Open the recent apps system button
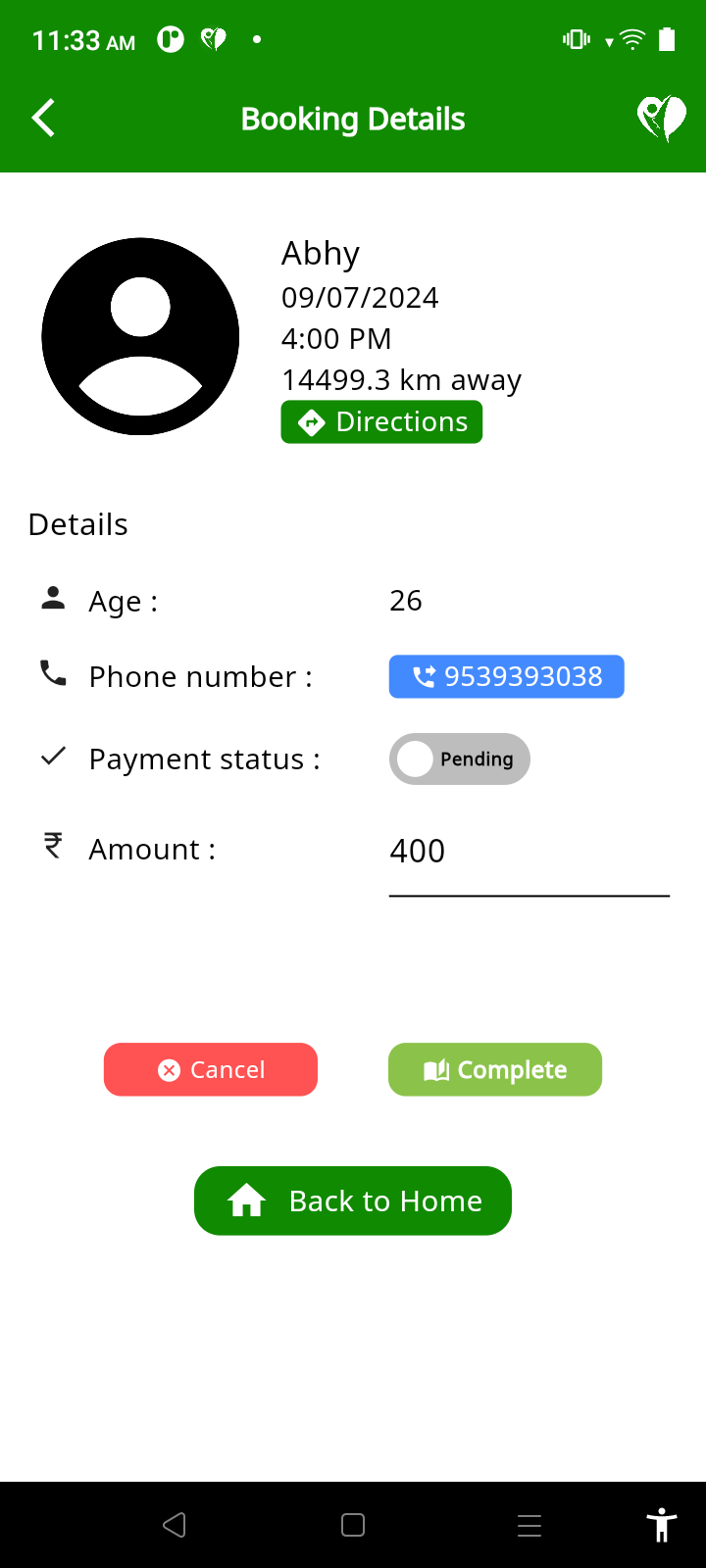This screenshot has height=1568, width=706. click(529, 1525)
